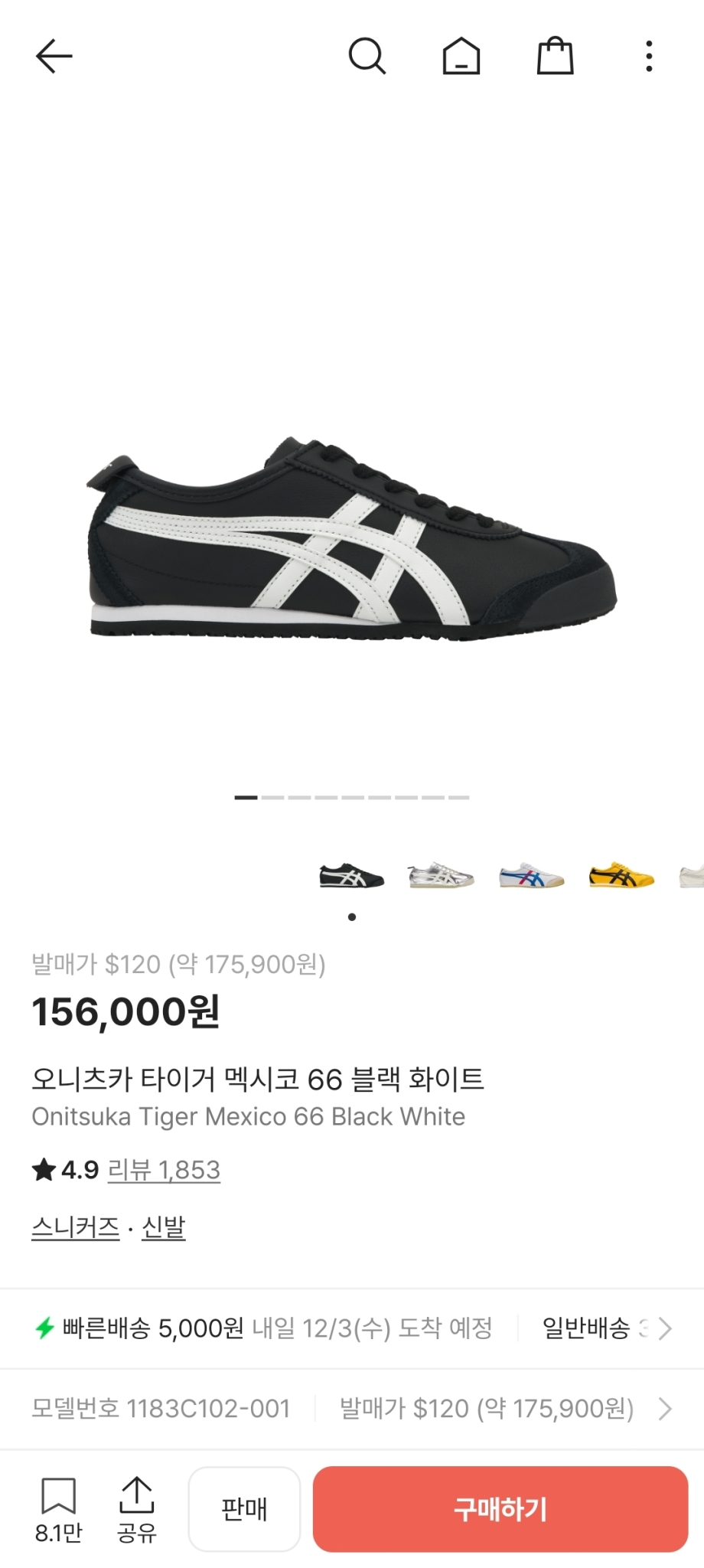Open the shopping bag
This screenshot has height=1568, width=704.
[556, 55]
